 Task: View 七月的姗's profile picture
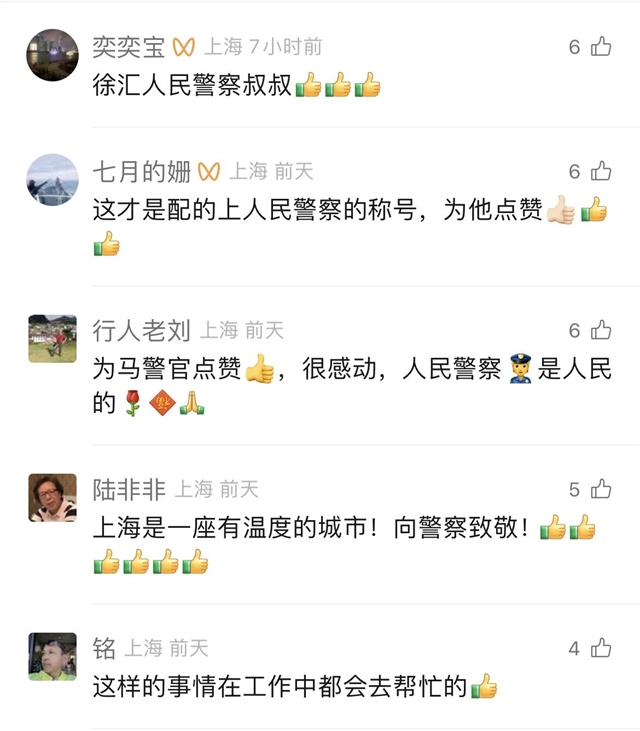tap(52, 179)
